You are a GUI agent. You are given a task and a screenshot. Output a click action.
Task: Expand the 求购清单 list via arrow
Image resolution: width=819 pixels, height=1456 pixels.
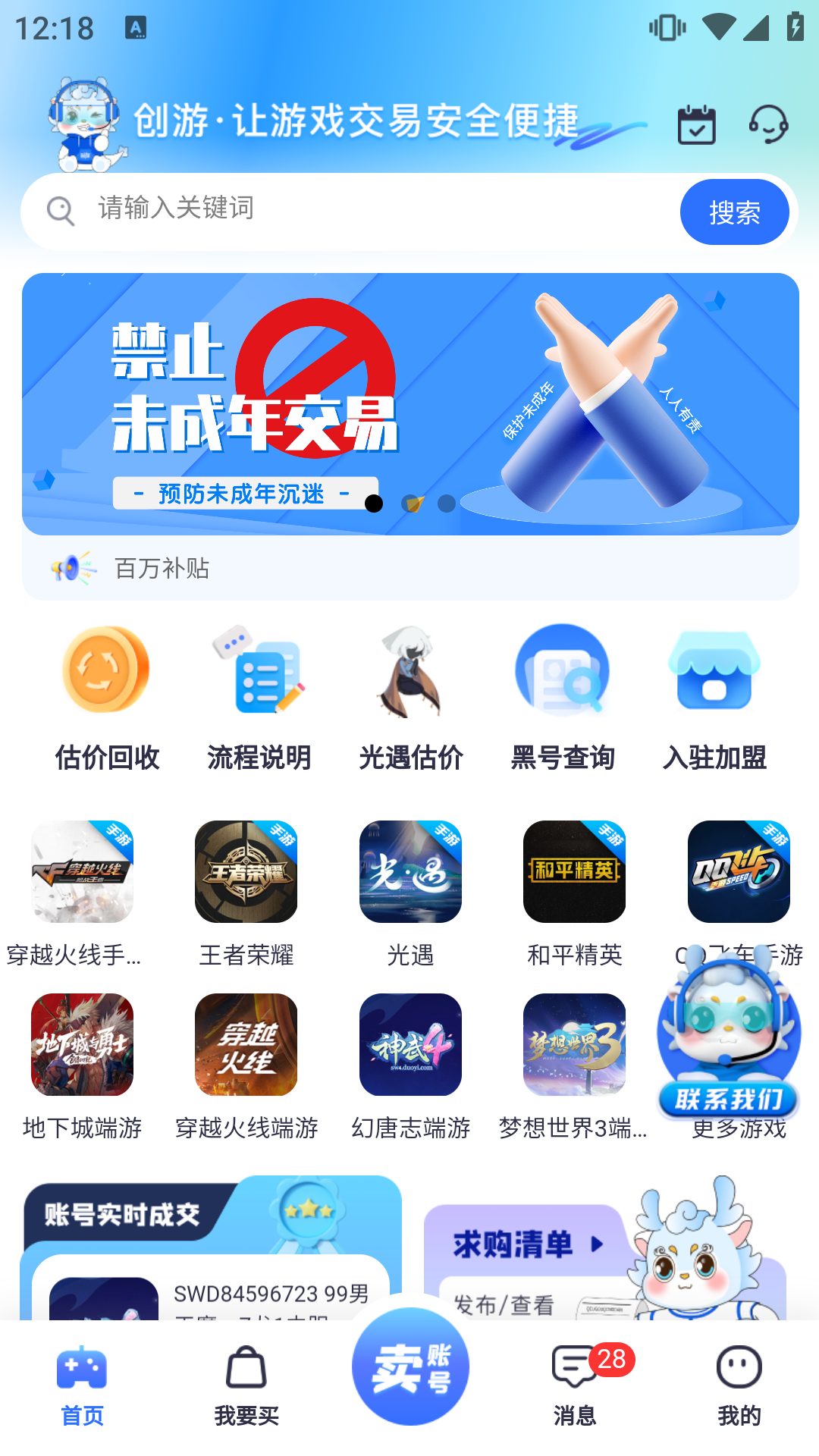[x=596, y=1244]
